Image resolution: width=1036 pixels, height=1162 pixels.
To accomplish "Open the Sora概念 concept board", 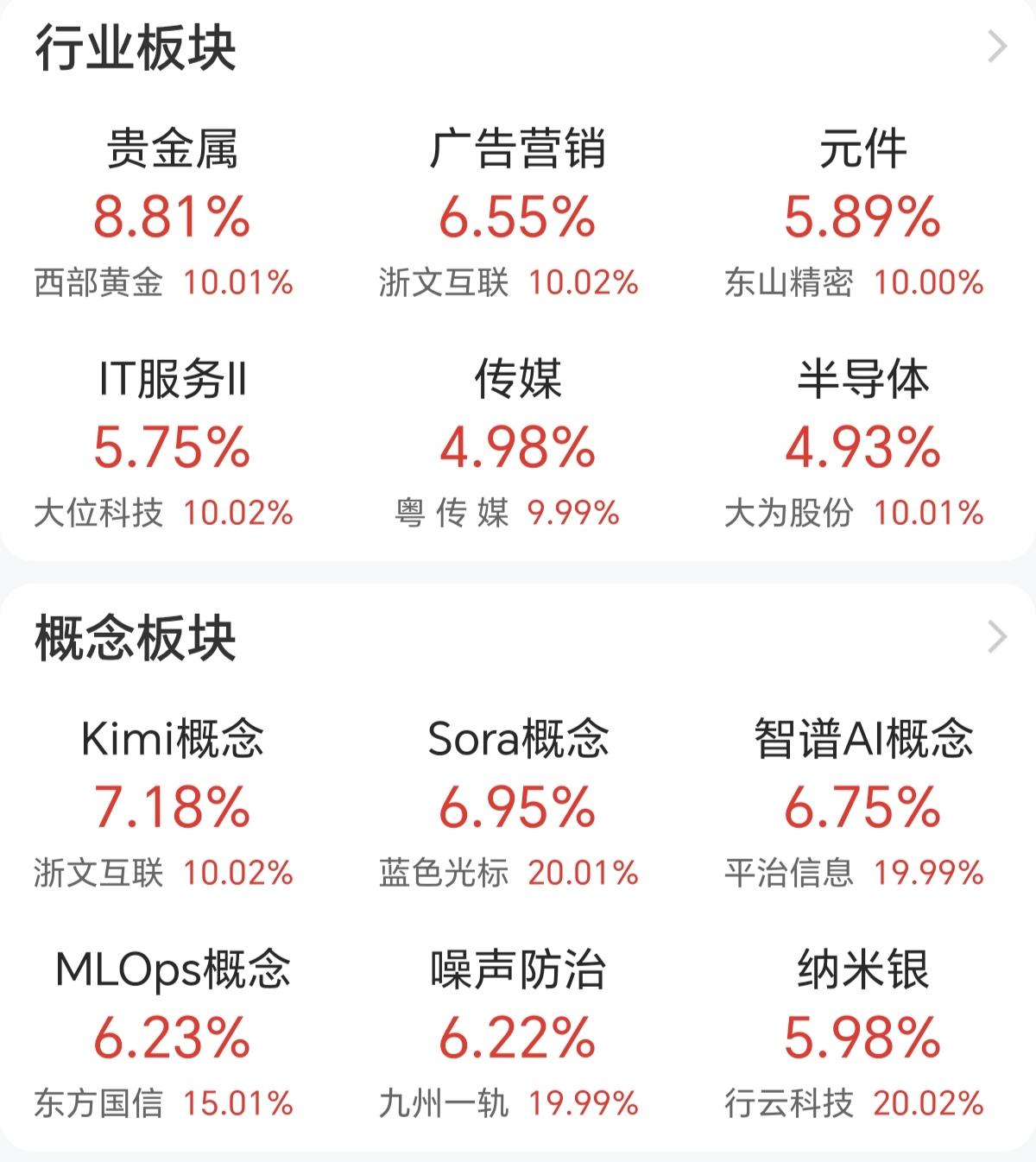I will [518, 740].
